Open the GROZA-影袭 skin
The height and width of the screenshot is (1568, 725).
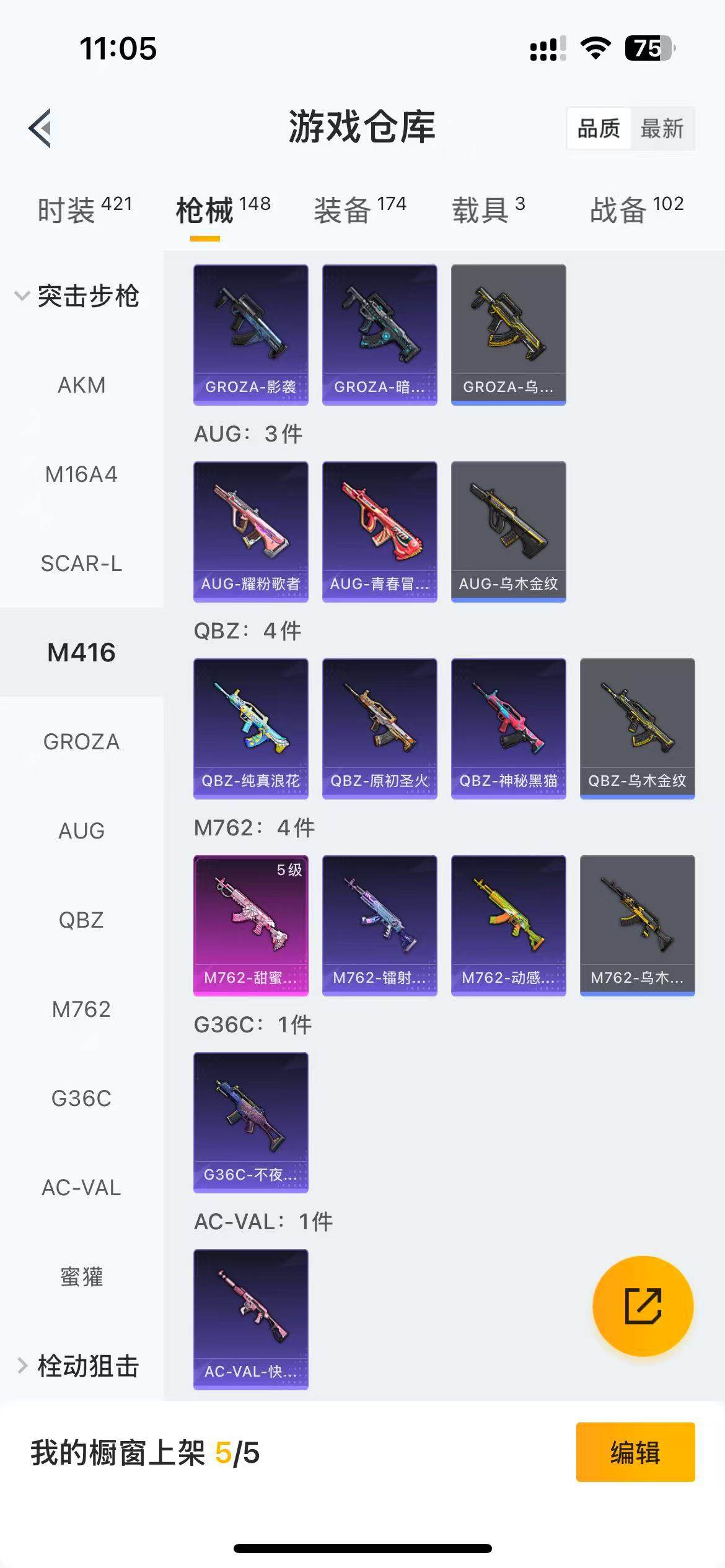[x=250, y=334]
